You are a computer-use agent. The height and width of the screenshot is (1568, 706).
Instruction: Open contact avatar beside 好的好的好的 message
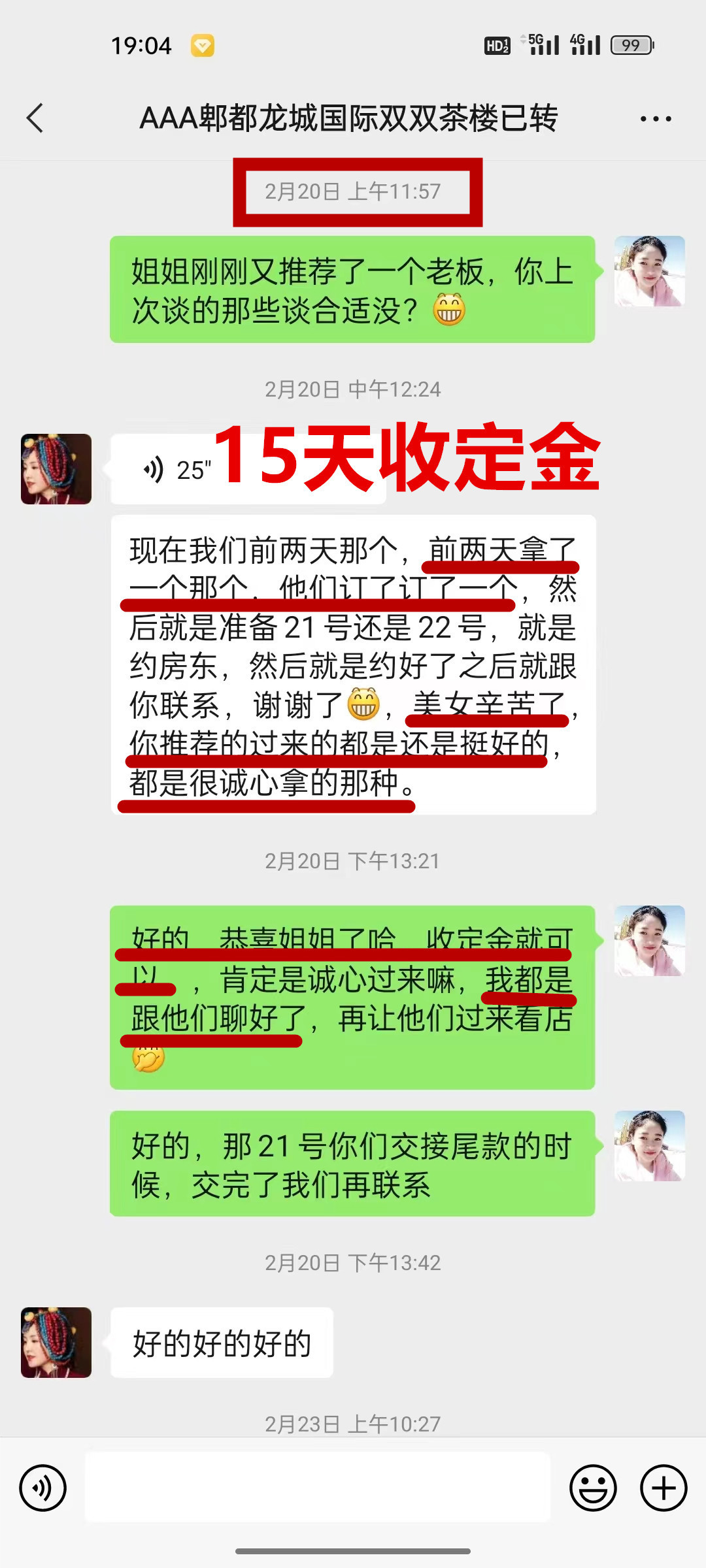[x=56, y=1342]
